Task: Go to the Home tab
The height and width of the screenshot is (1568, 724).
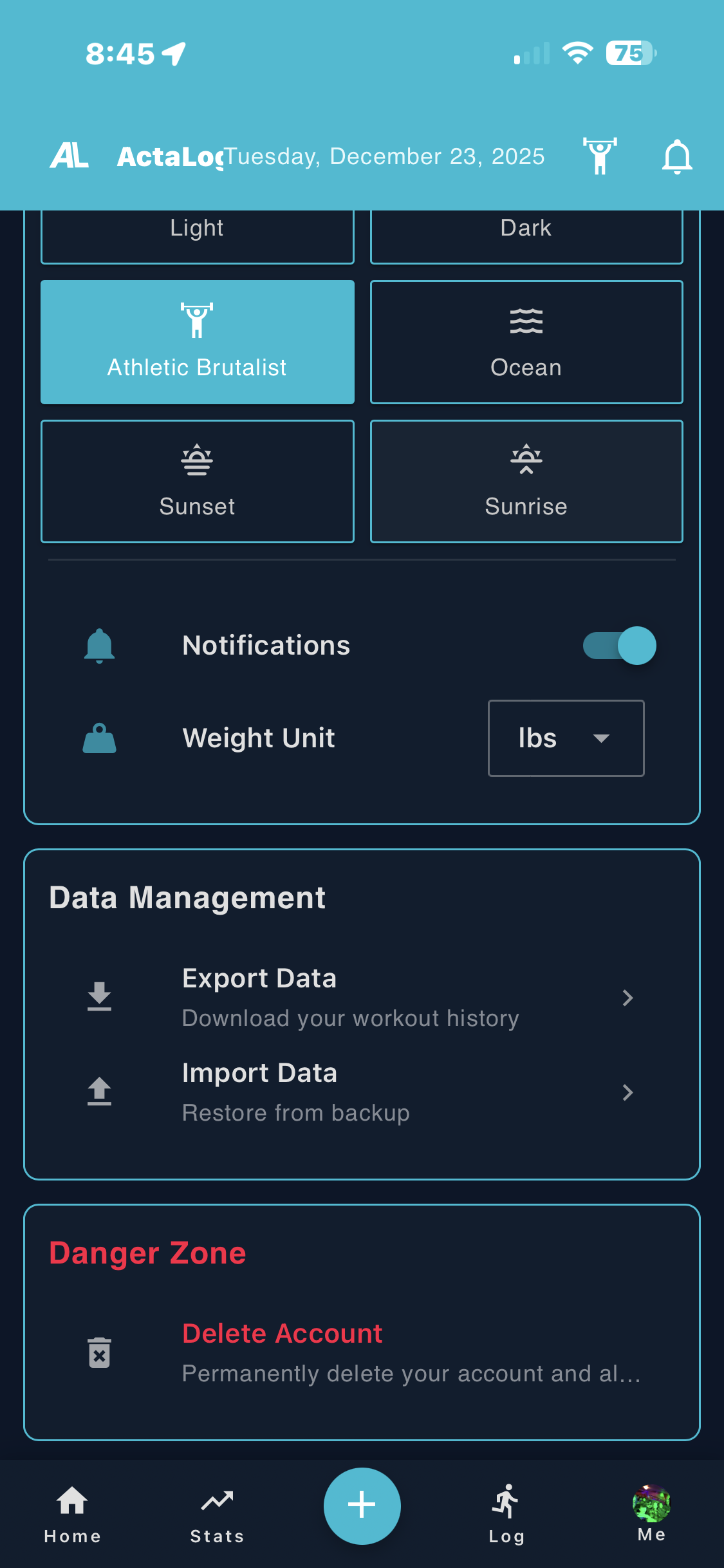Action: (72, 1513)
